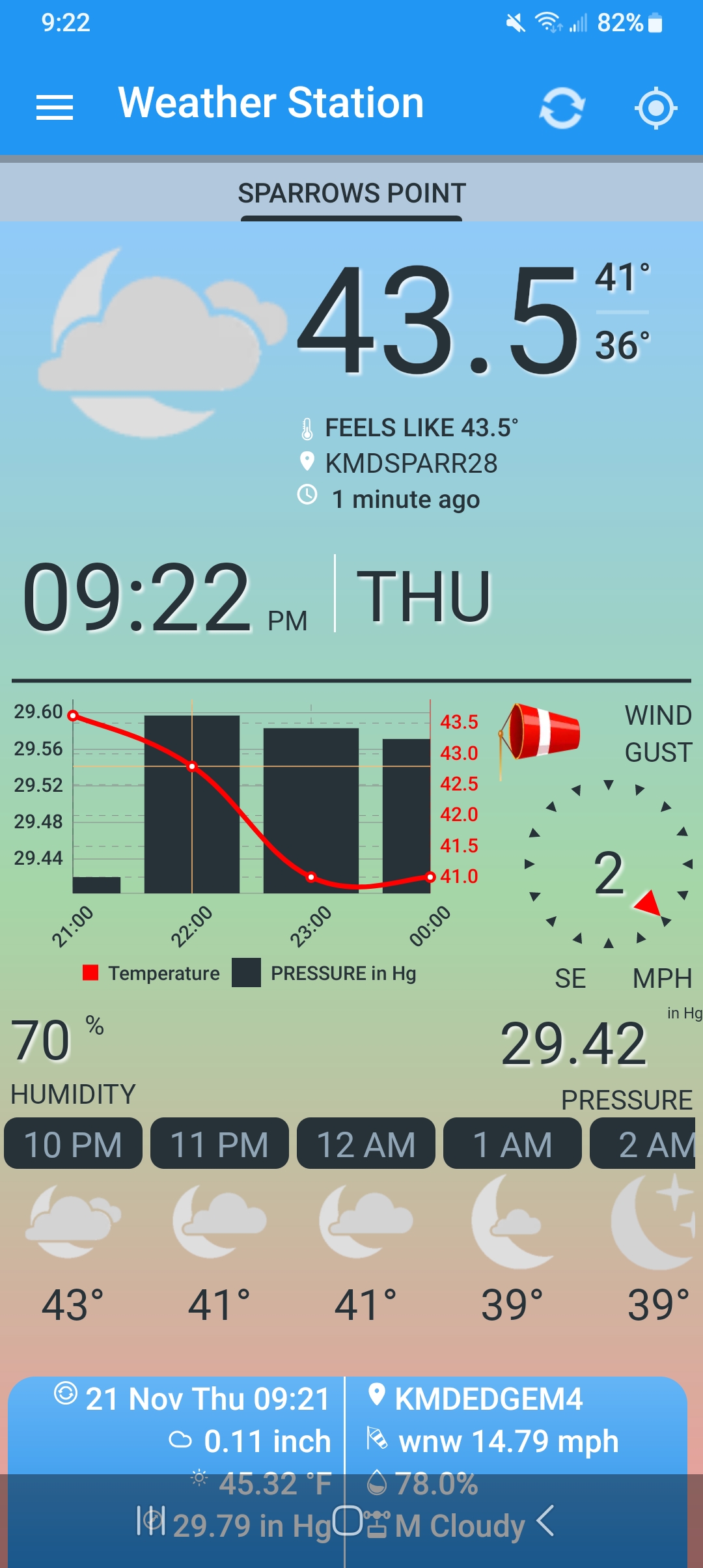Select the 12 AM forecast hour
703x1568 pixels.
coord(366,1143)
